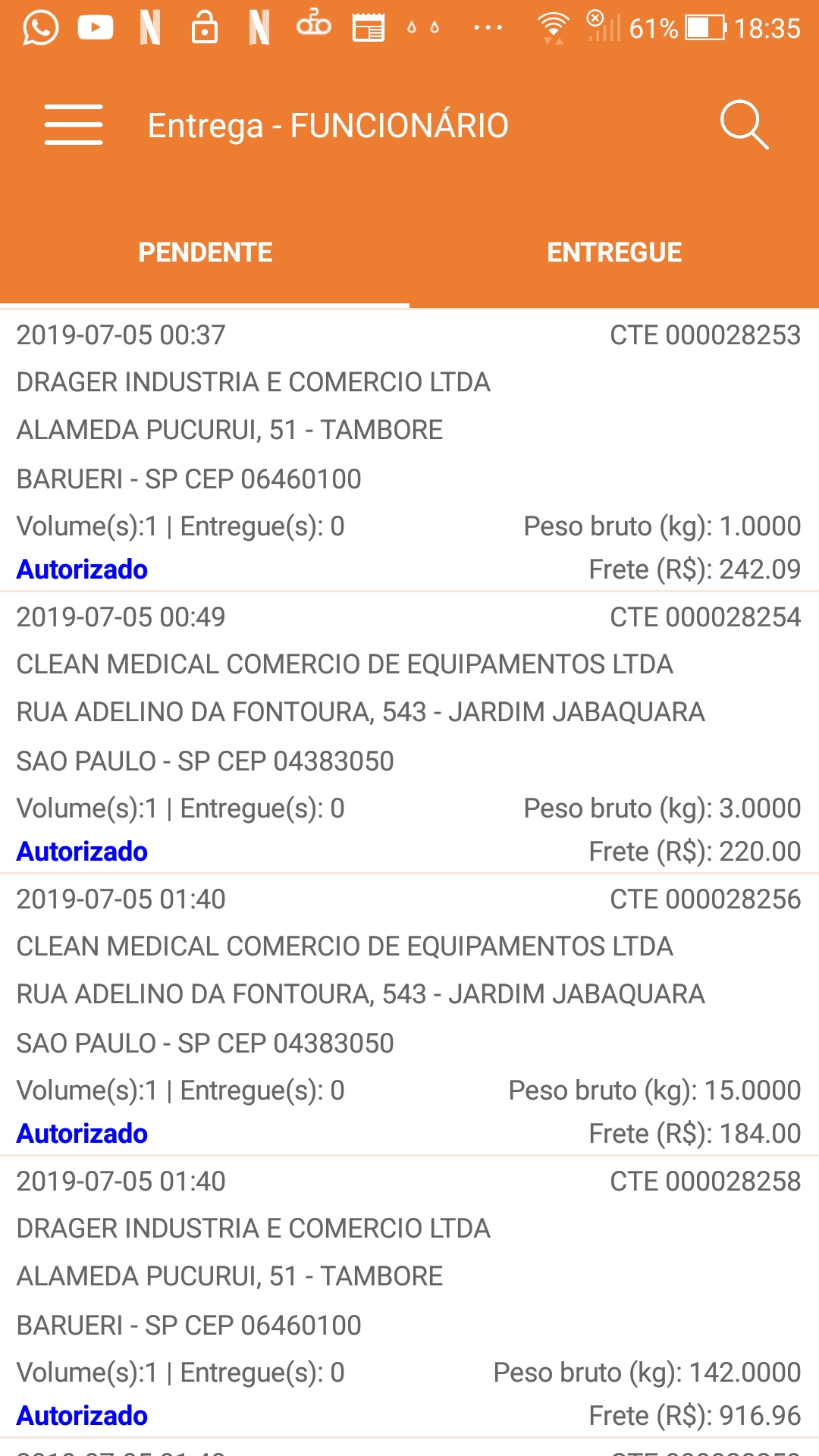Select delivery CTE 000028256
This screenshot has width=819, height=1456.
tap(409, 1015)
